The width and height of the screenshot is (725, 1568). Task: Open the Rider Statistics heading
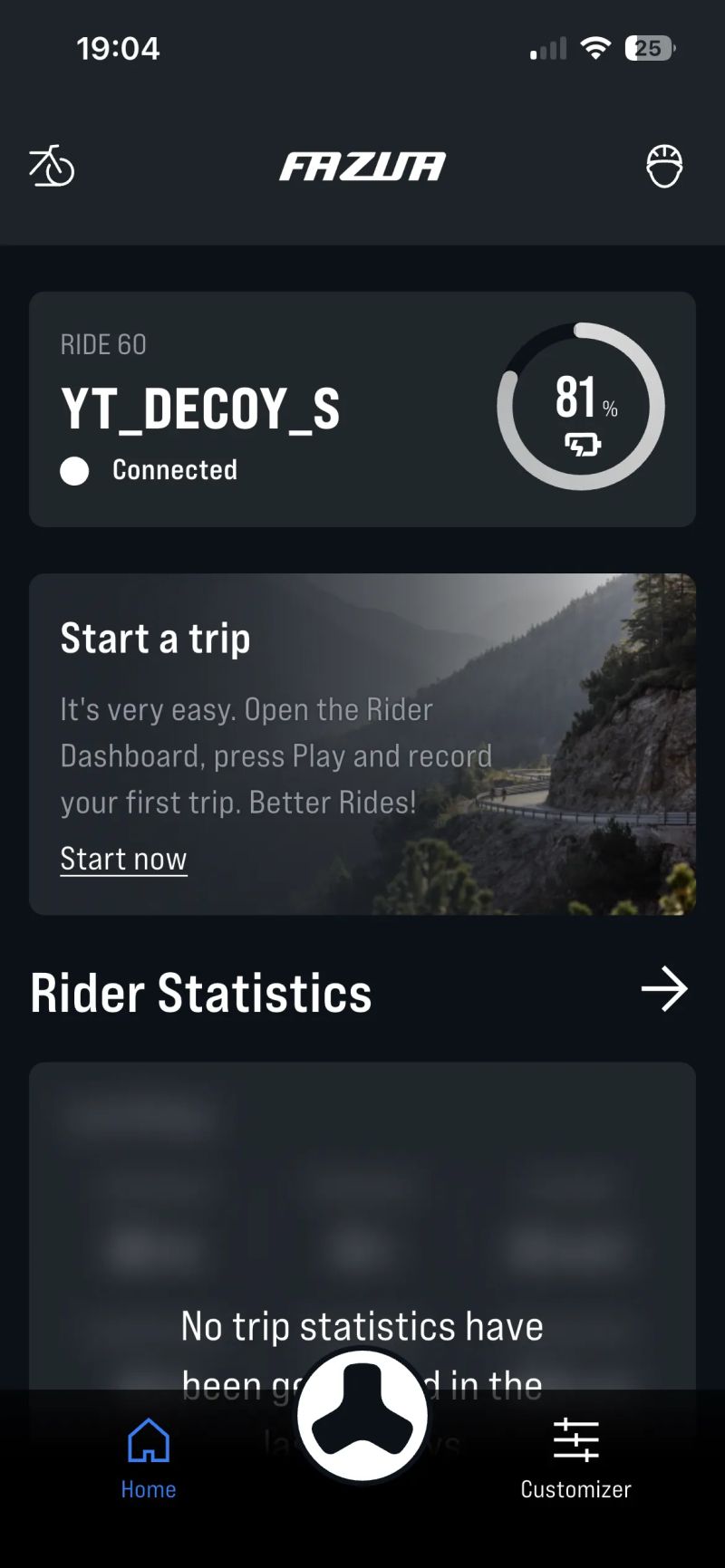click(200, 991)
